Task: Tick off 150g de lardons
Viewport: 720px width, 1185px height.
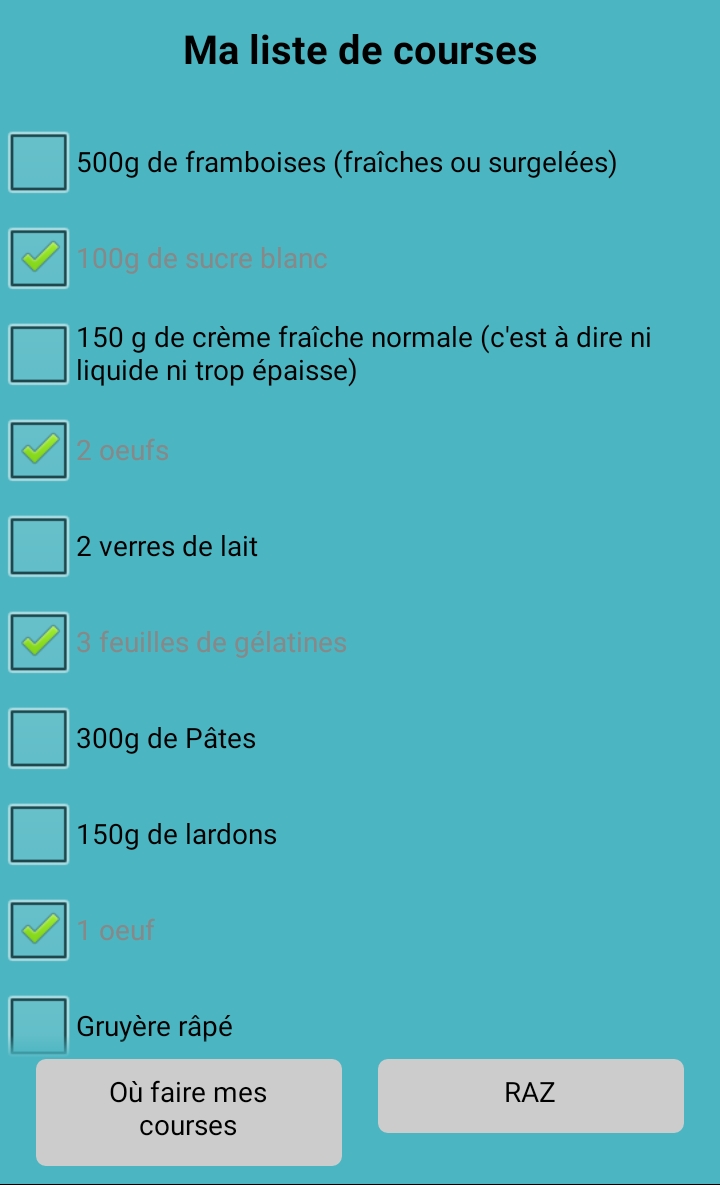Action: 39,834
